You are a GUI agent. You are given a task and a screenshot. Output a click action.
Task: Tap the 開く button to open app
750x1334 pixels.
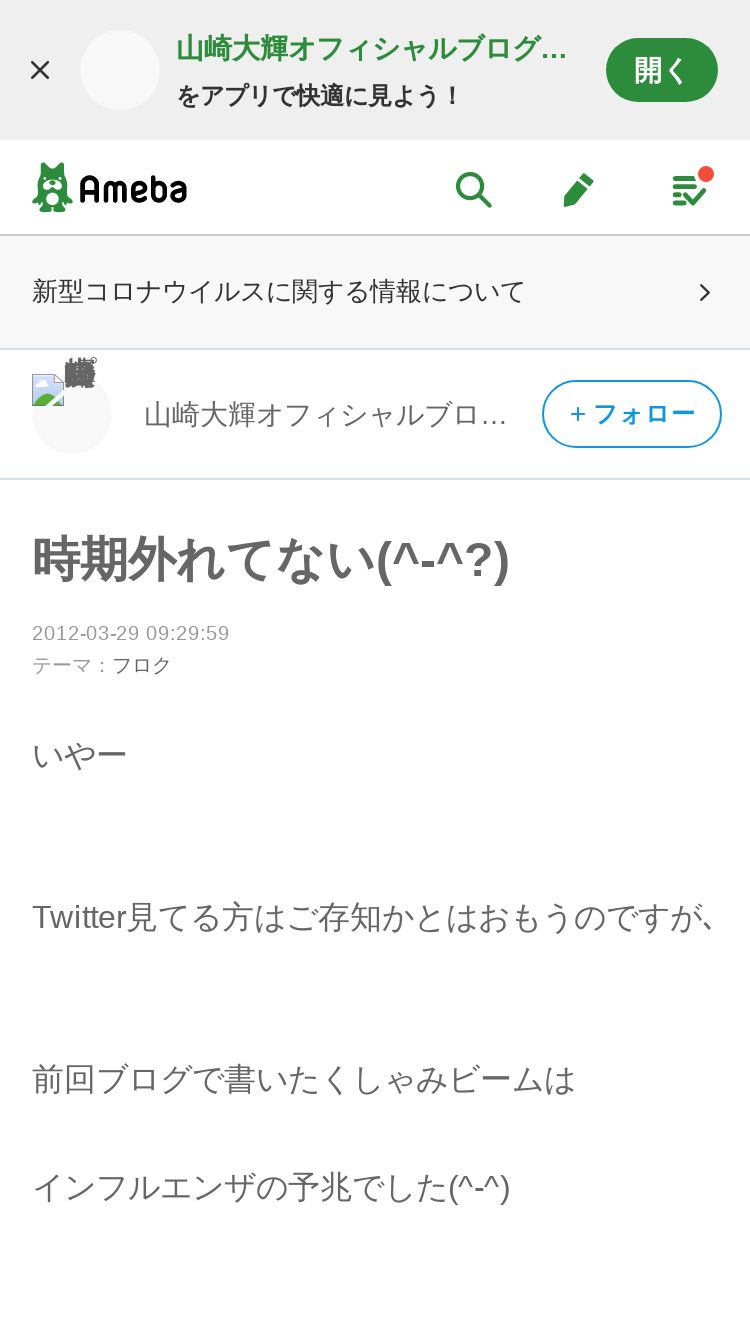coord(661,70)
